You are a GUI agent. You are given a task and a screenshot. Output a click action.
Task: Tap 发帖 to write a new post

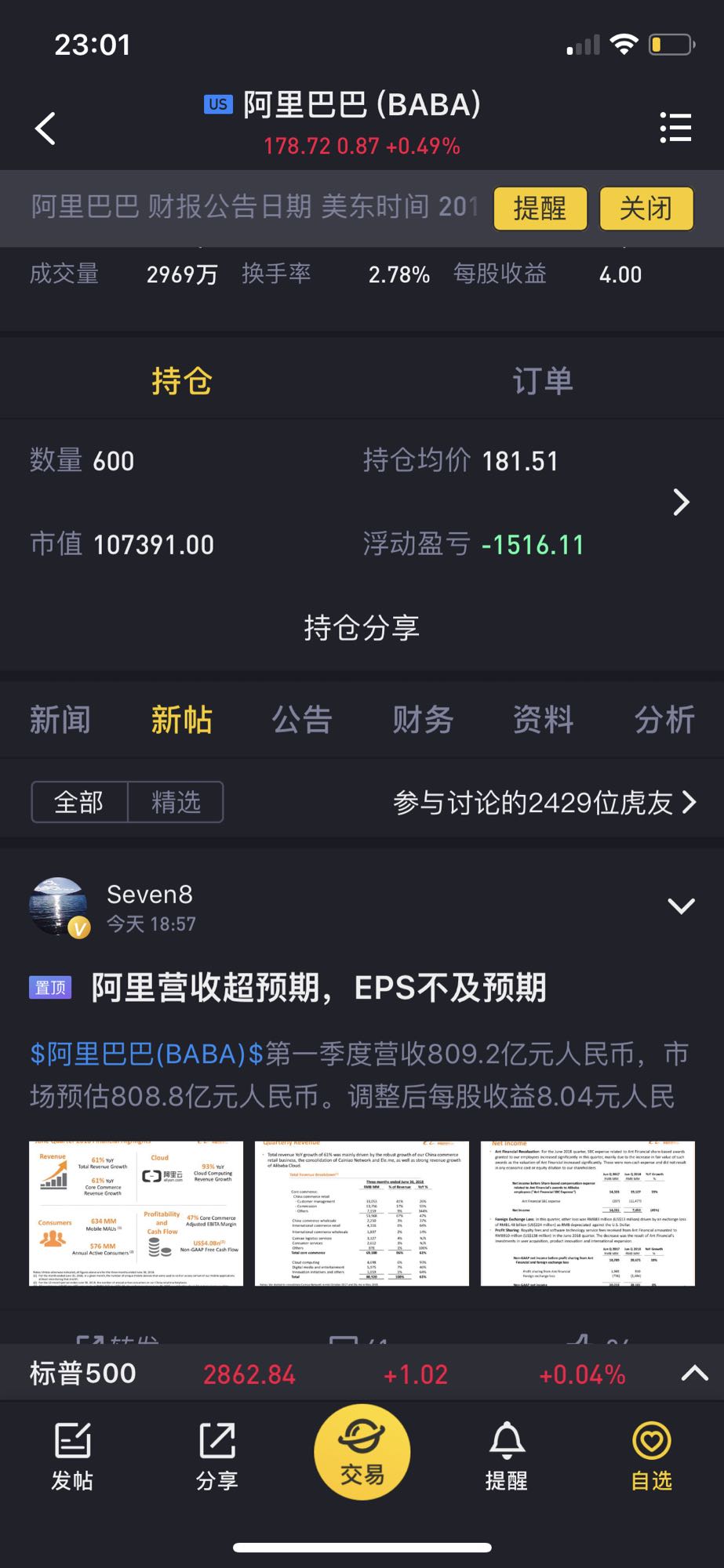pyautogui.click(x=72, y=1457)
